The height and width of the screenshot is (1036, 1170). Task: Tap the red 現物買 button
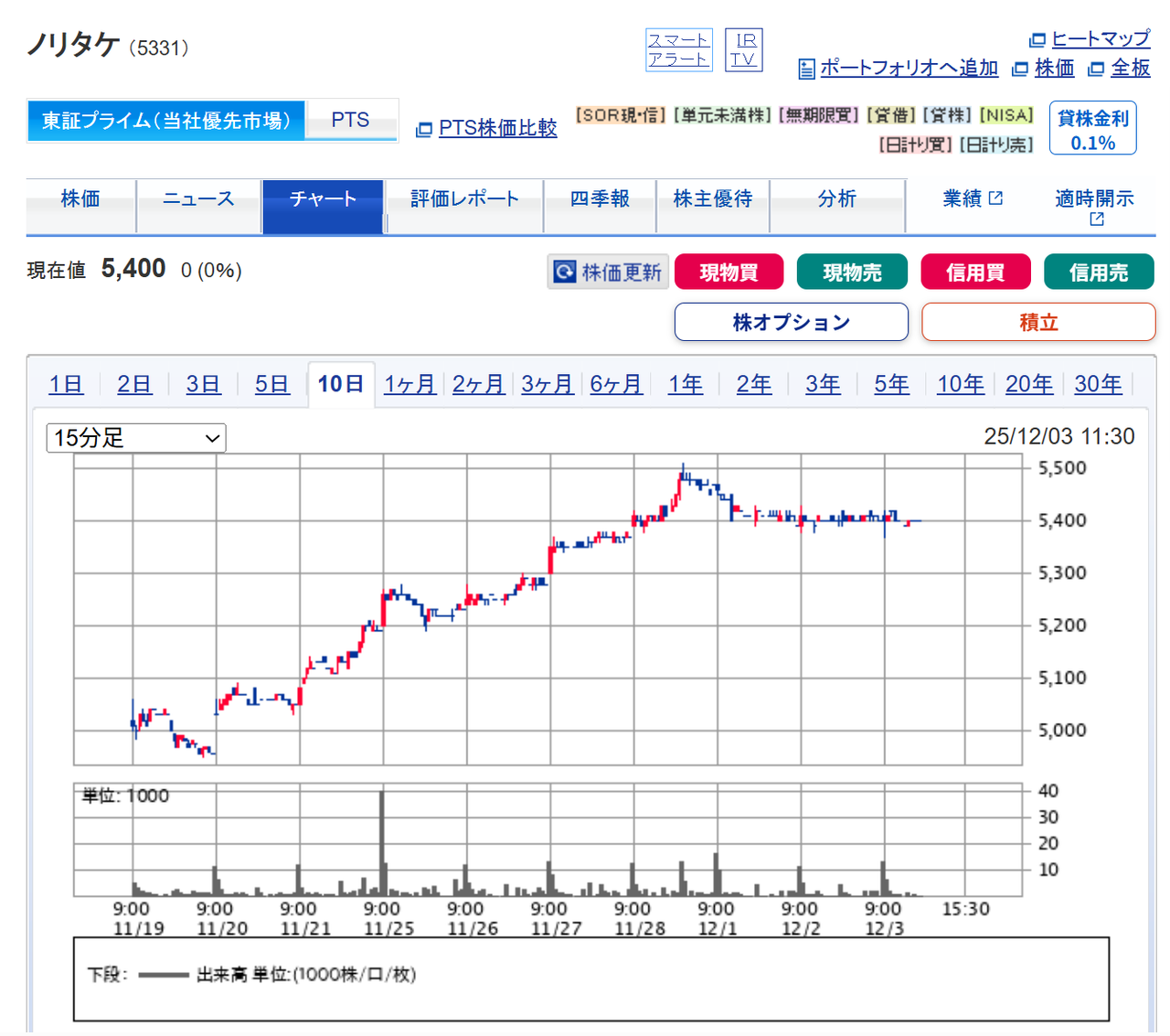729,272
